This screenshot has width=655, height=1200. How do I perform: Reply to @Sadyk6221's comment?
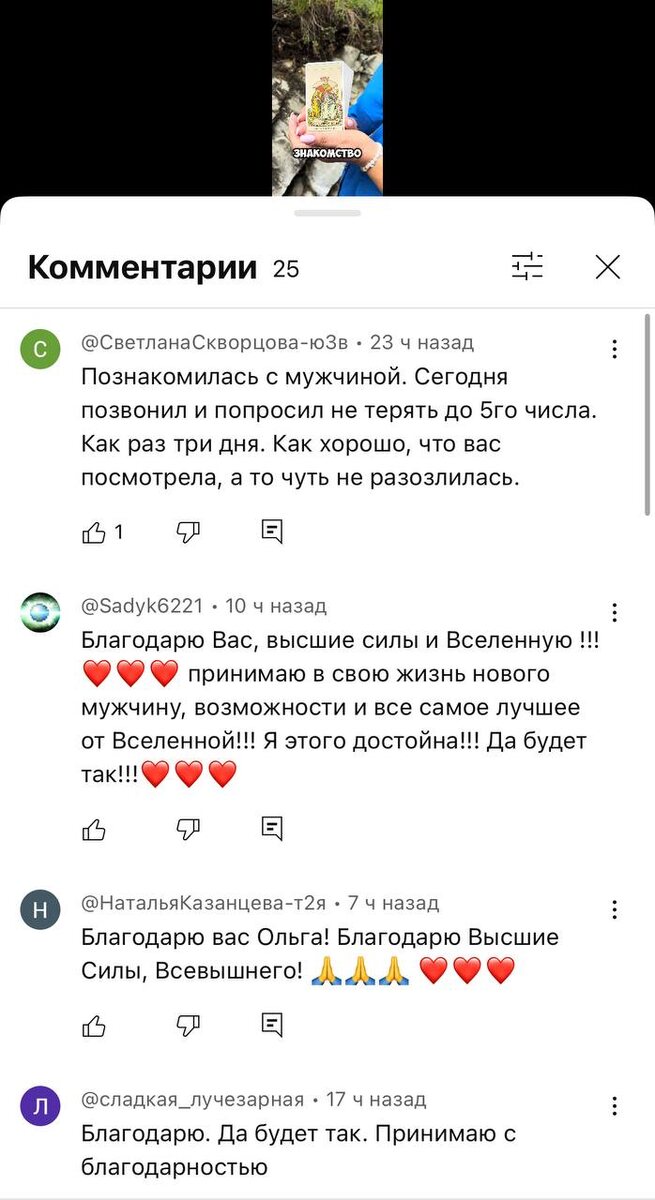click(x=272, y=829)
